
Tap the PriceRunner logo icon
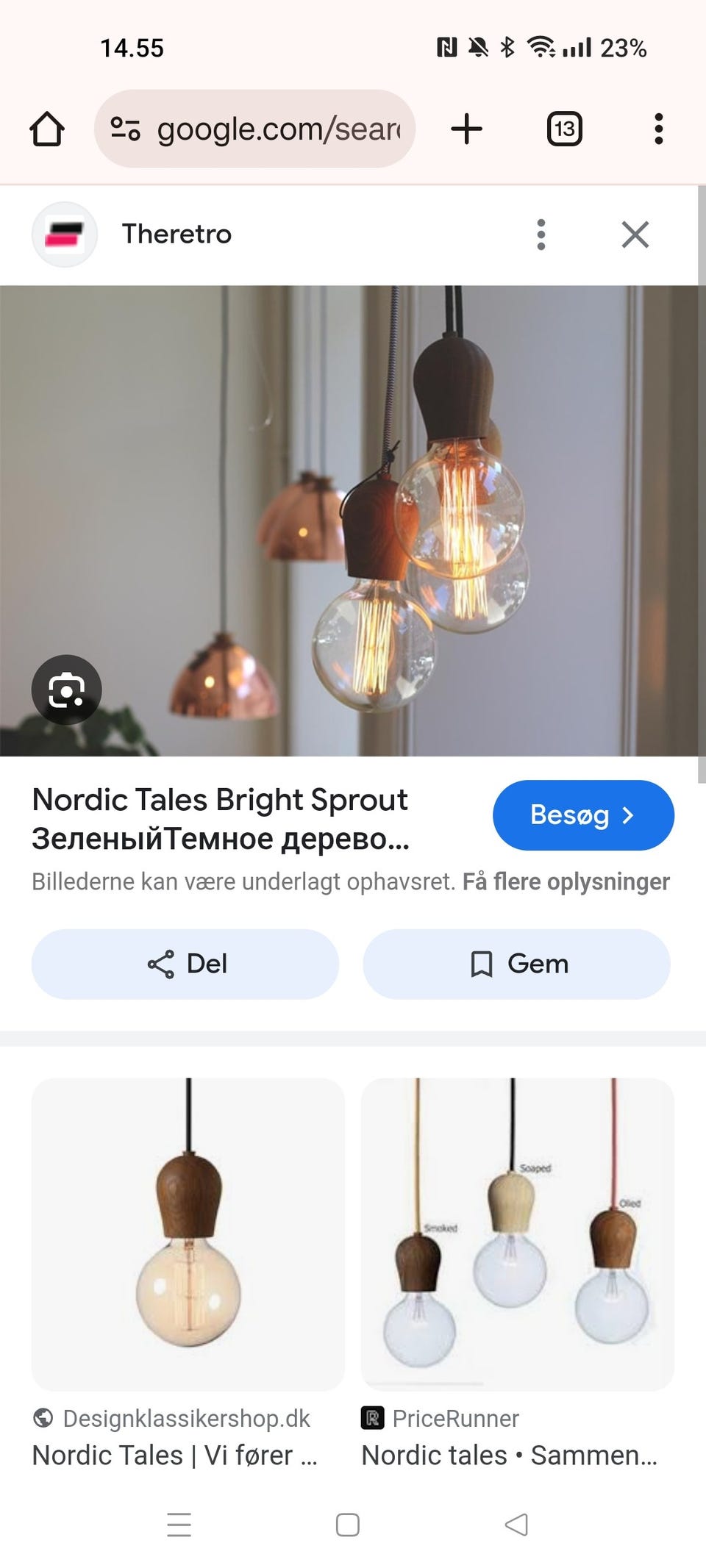(x=375, y=1418)
